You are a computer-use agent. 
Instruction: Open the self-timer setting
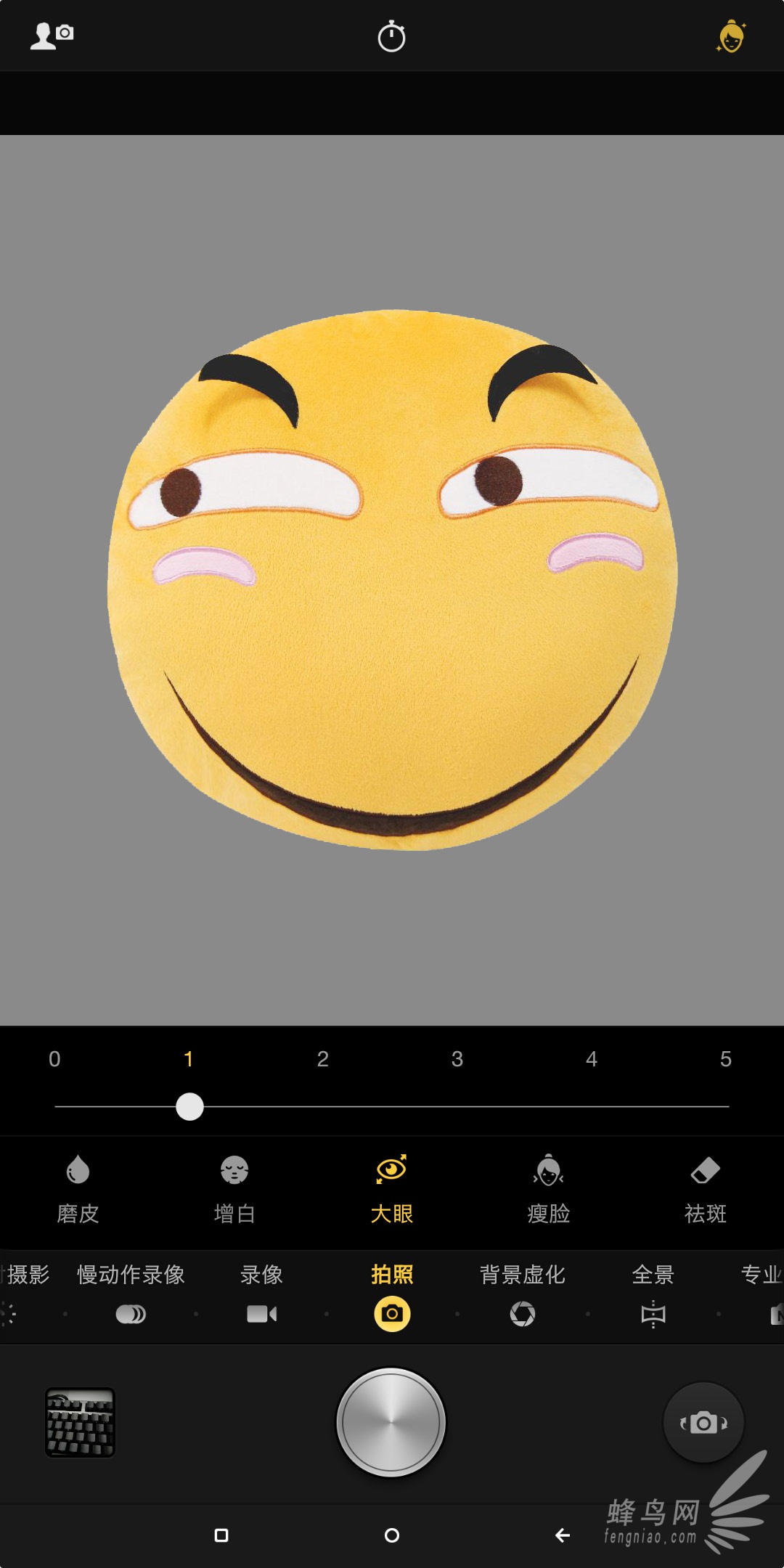tap(391, 36)
